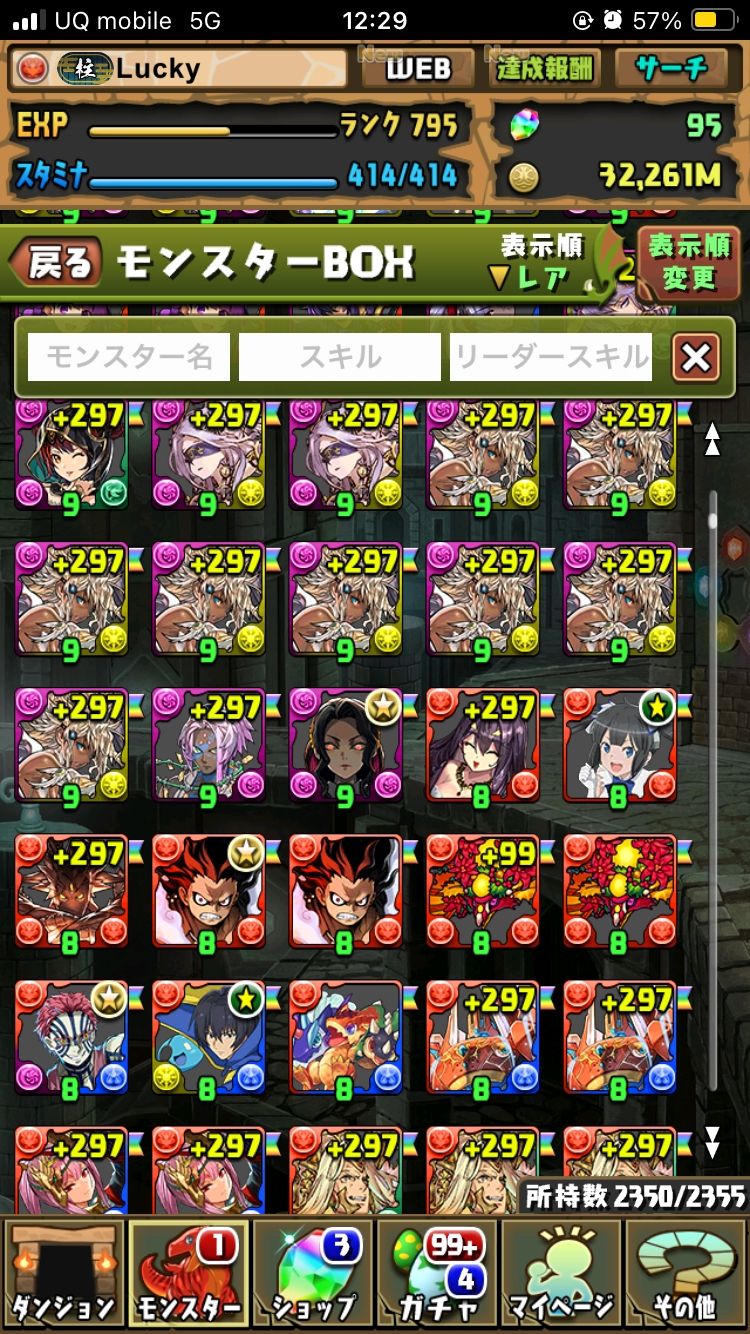The image size is (750, 1334).
Task: Select the black-haired girl with green star badge
Action: pos(620,746)
